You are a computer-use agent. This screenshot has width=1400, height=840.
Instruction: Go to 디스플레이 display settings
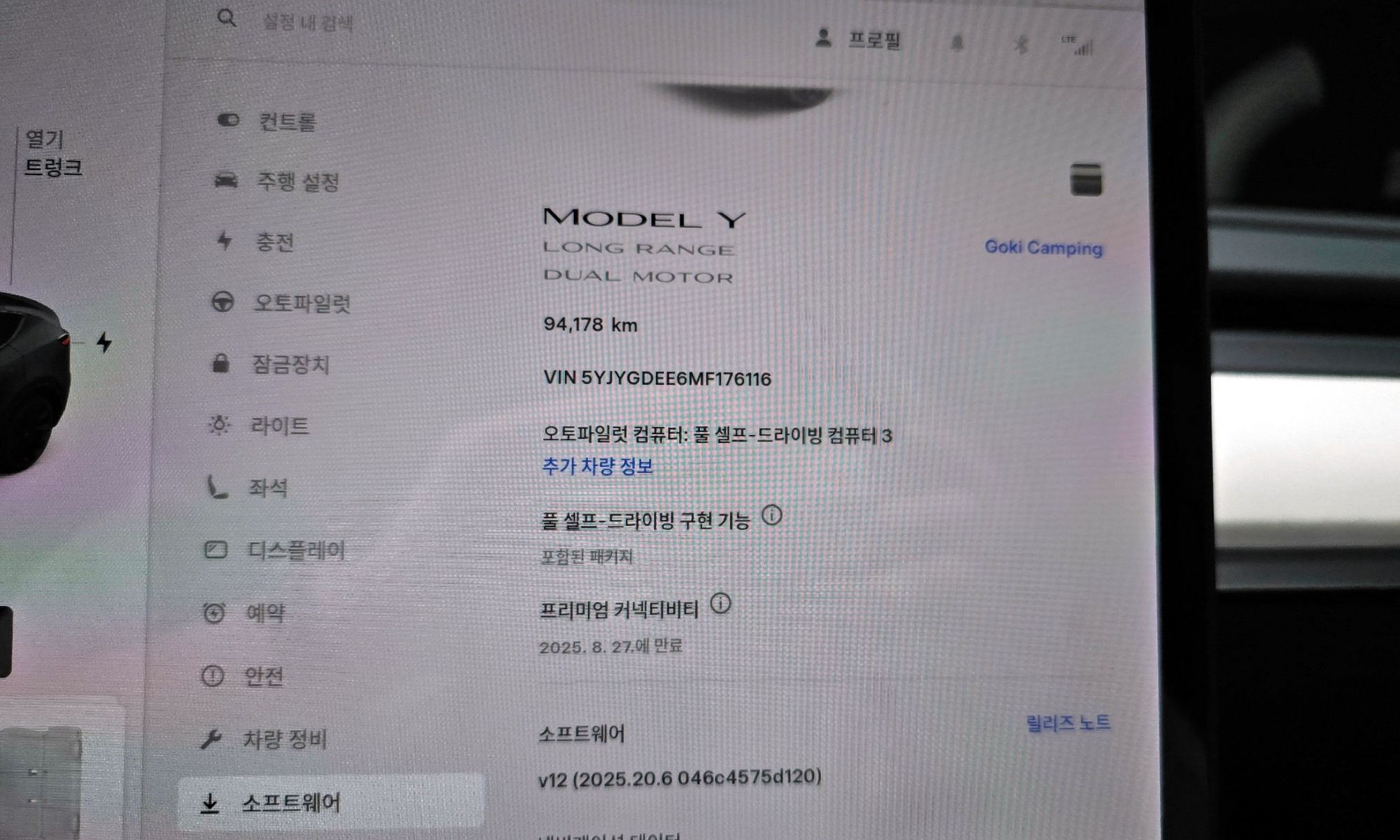pos(295,550)
